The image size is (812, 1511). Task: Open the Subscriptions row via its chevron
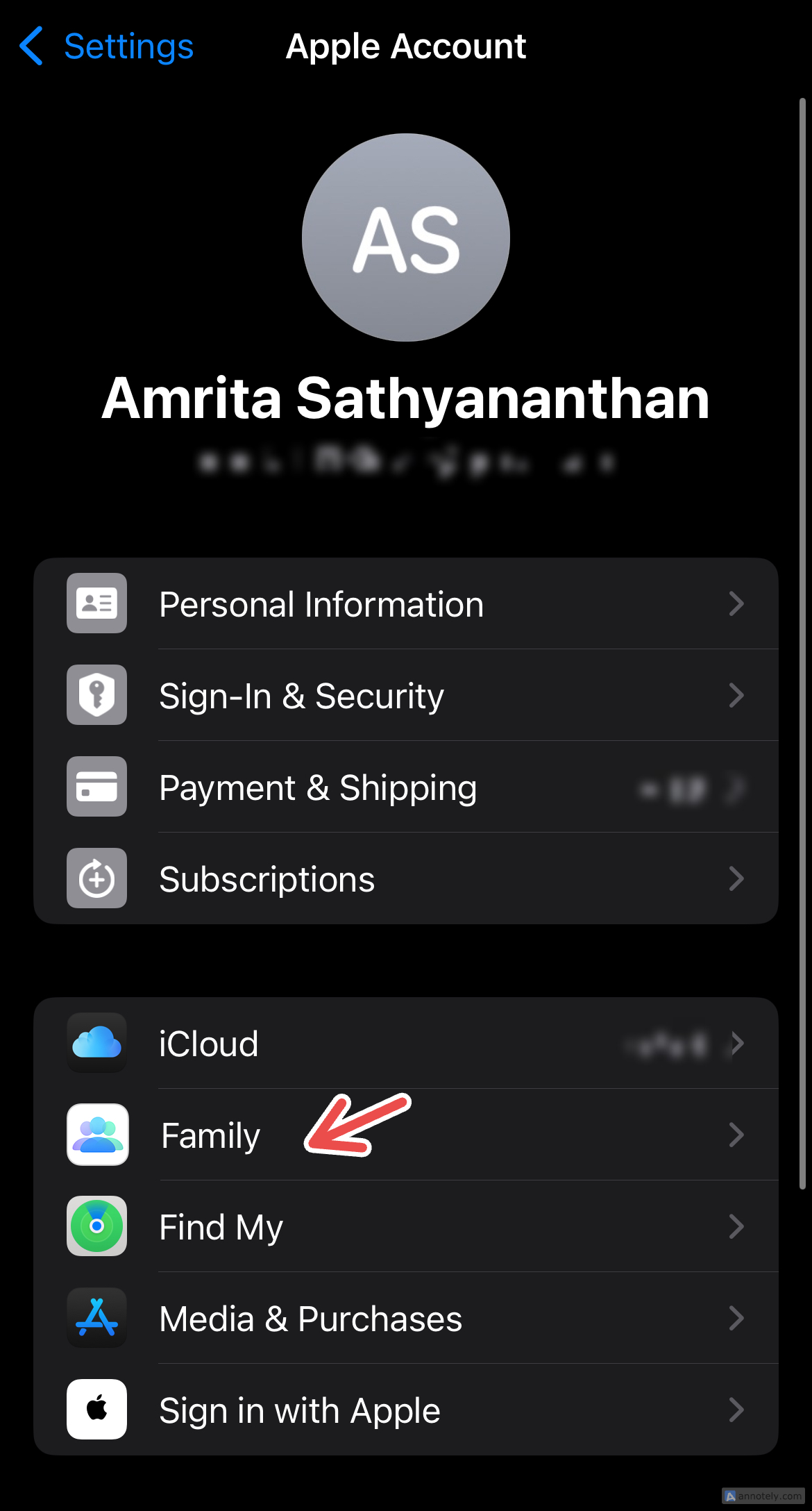(737, 878)
